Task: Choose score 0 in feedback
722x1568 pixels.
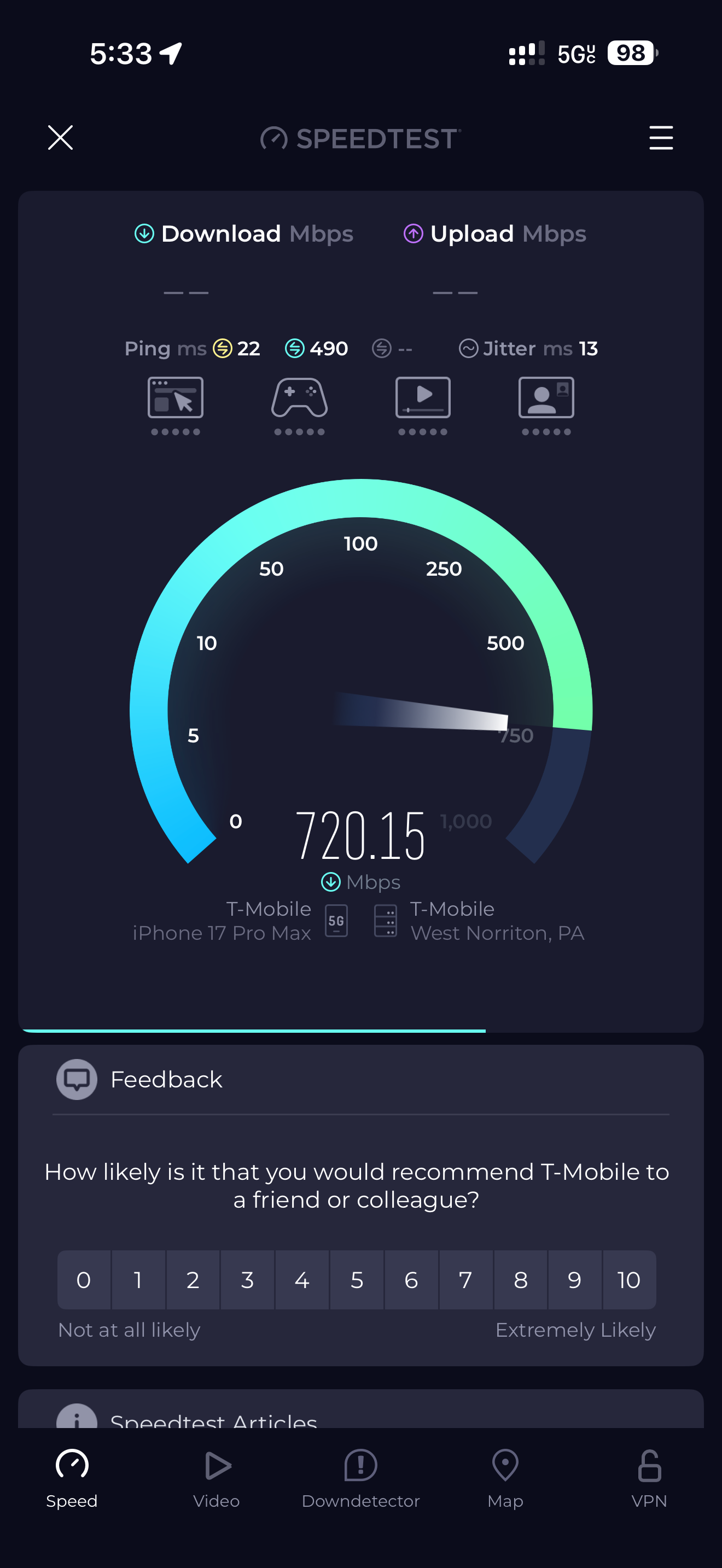Action: point(84,1279)
